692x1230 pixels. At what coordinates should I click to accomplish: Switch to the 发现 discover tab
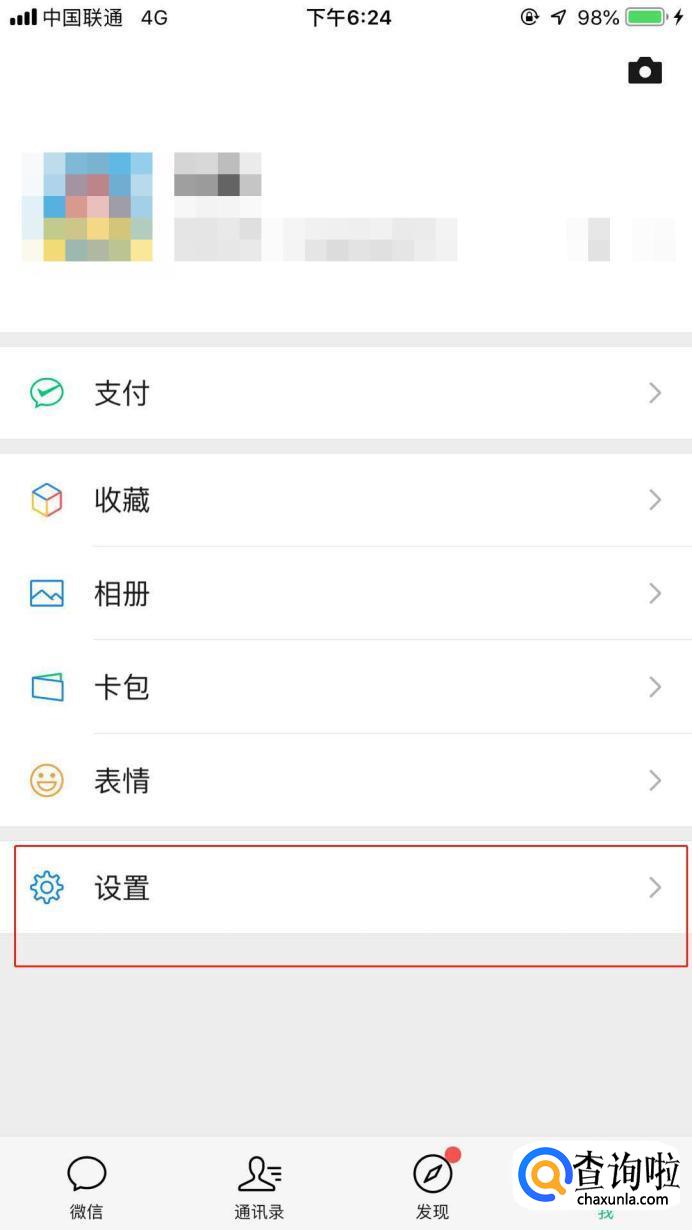pos(433,1186)
